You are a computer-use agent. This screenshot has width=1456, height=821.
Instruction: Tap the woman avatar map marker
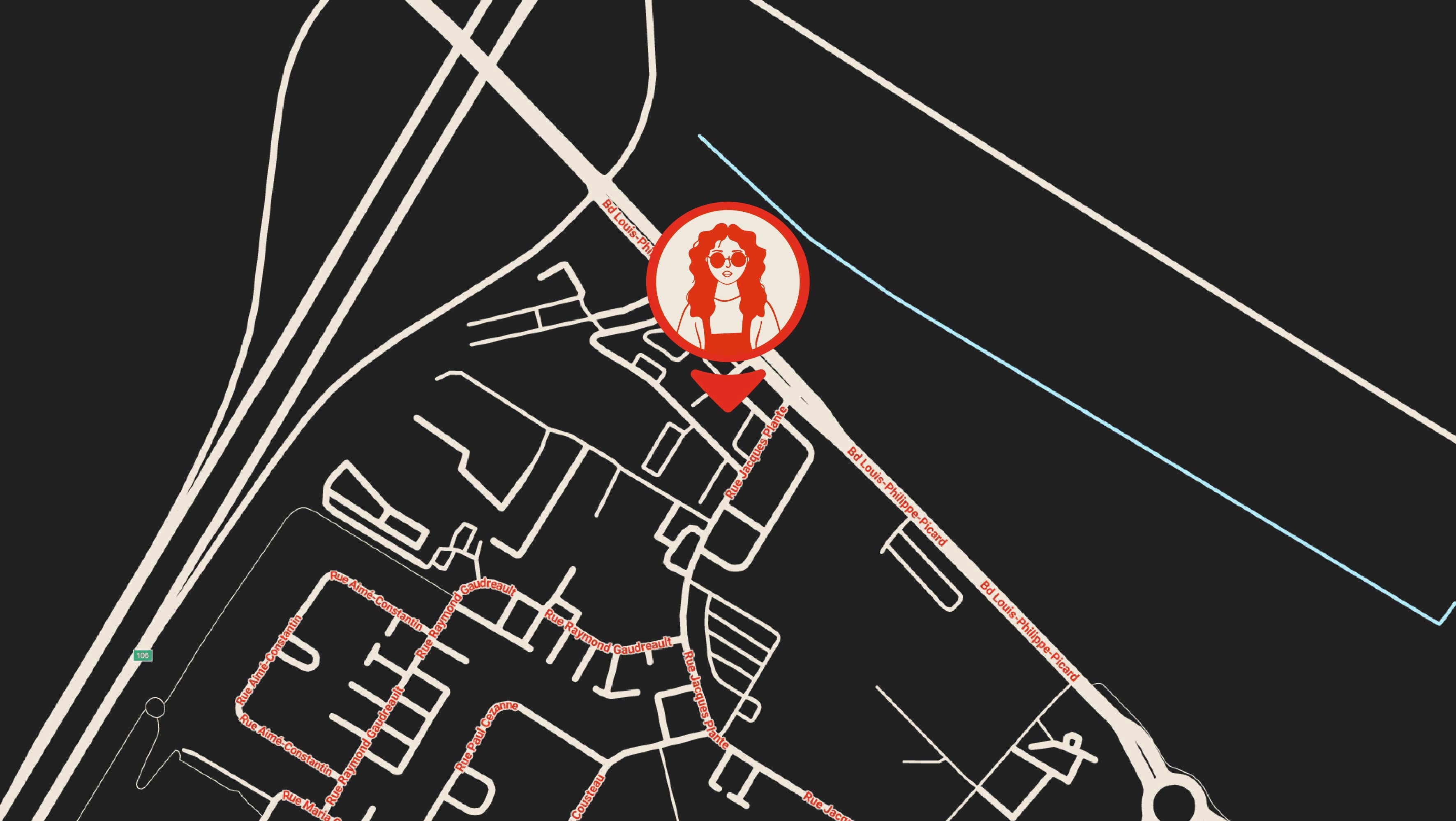tap(728, 306)
